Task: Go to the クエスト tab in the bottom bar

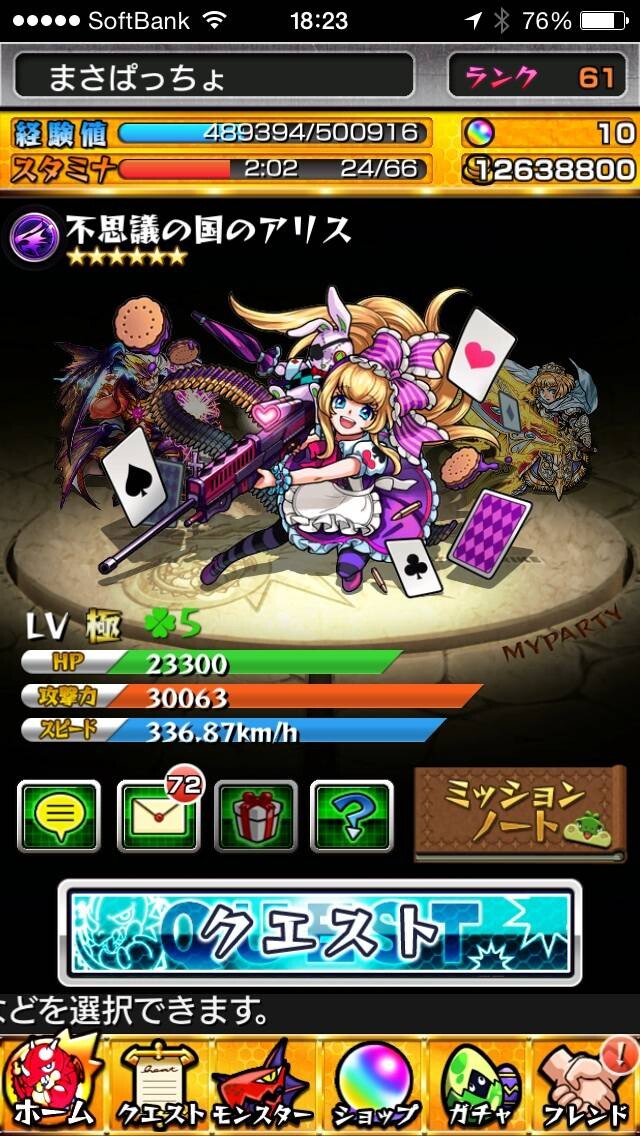Action: click(159, 1085)
